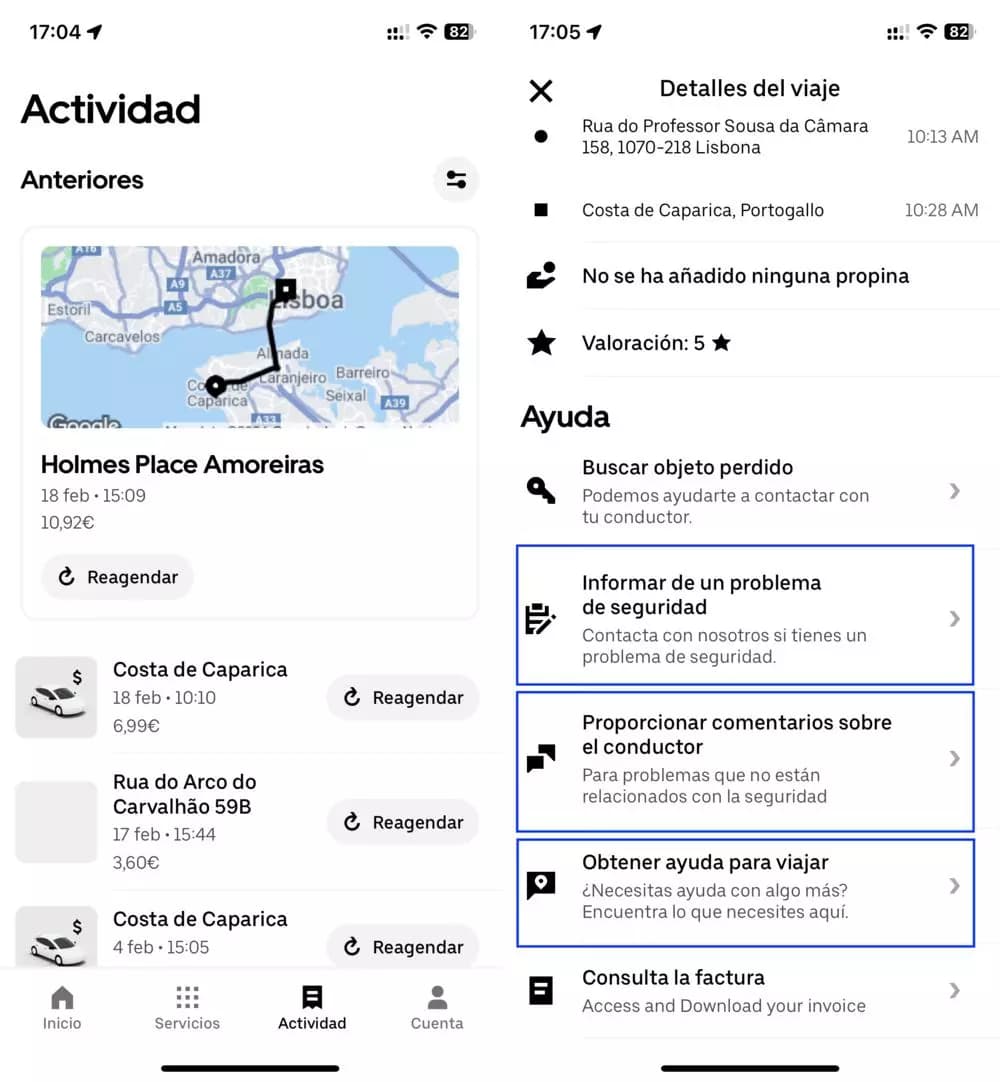Viewport: 1000px width, 1082px height.
Task: Switch to the Servicios tab
Action: tap(187, 1007)
